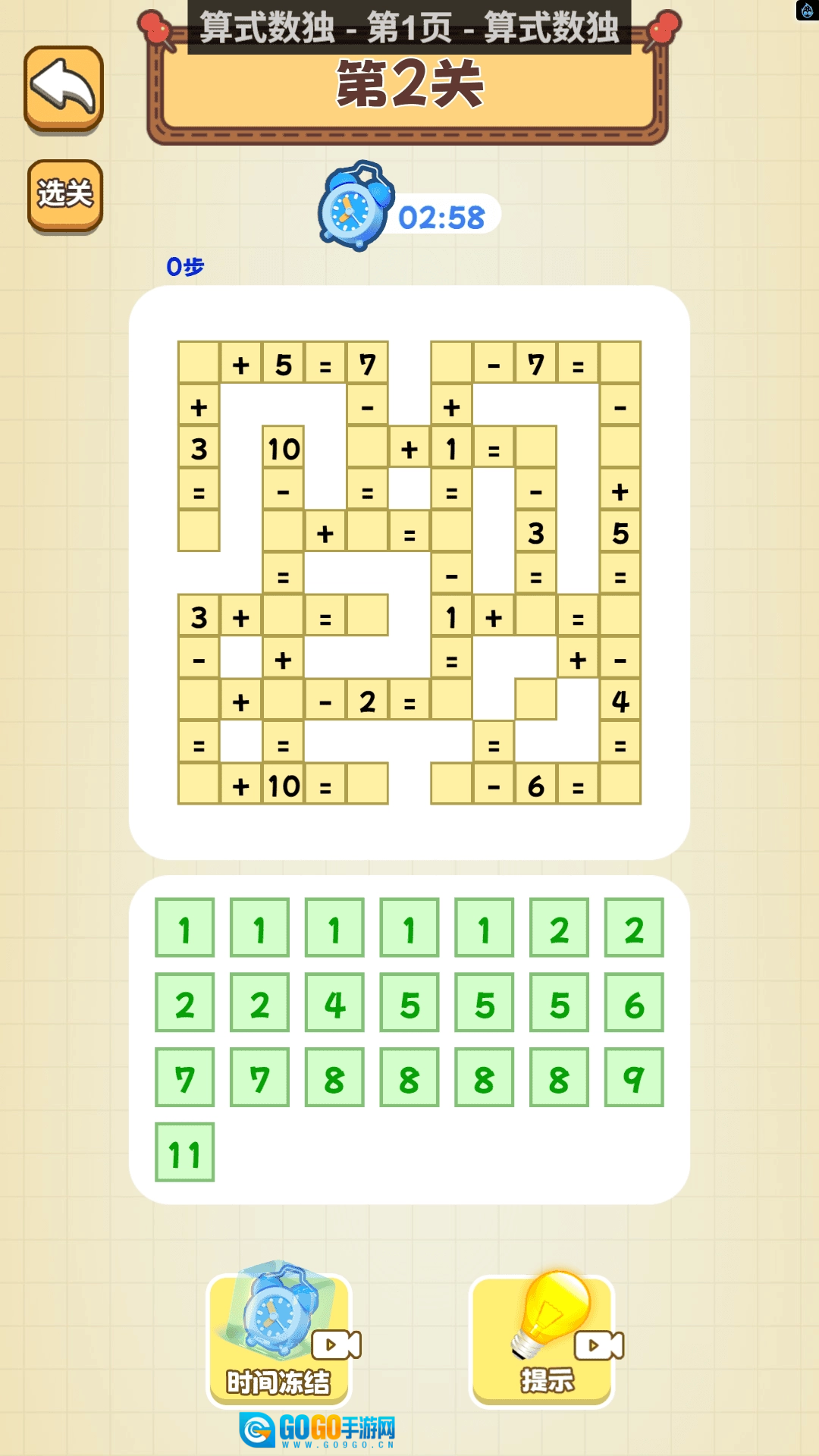819x1456 pixels.
Task: Tap the empty cell after '+ 10 ='
Action: pyautogui.click(x=367, y=784)
